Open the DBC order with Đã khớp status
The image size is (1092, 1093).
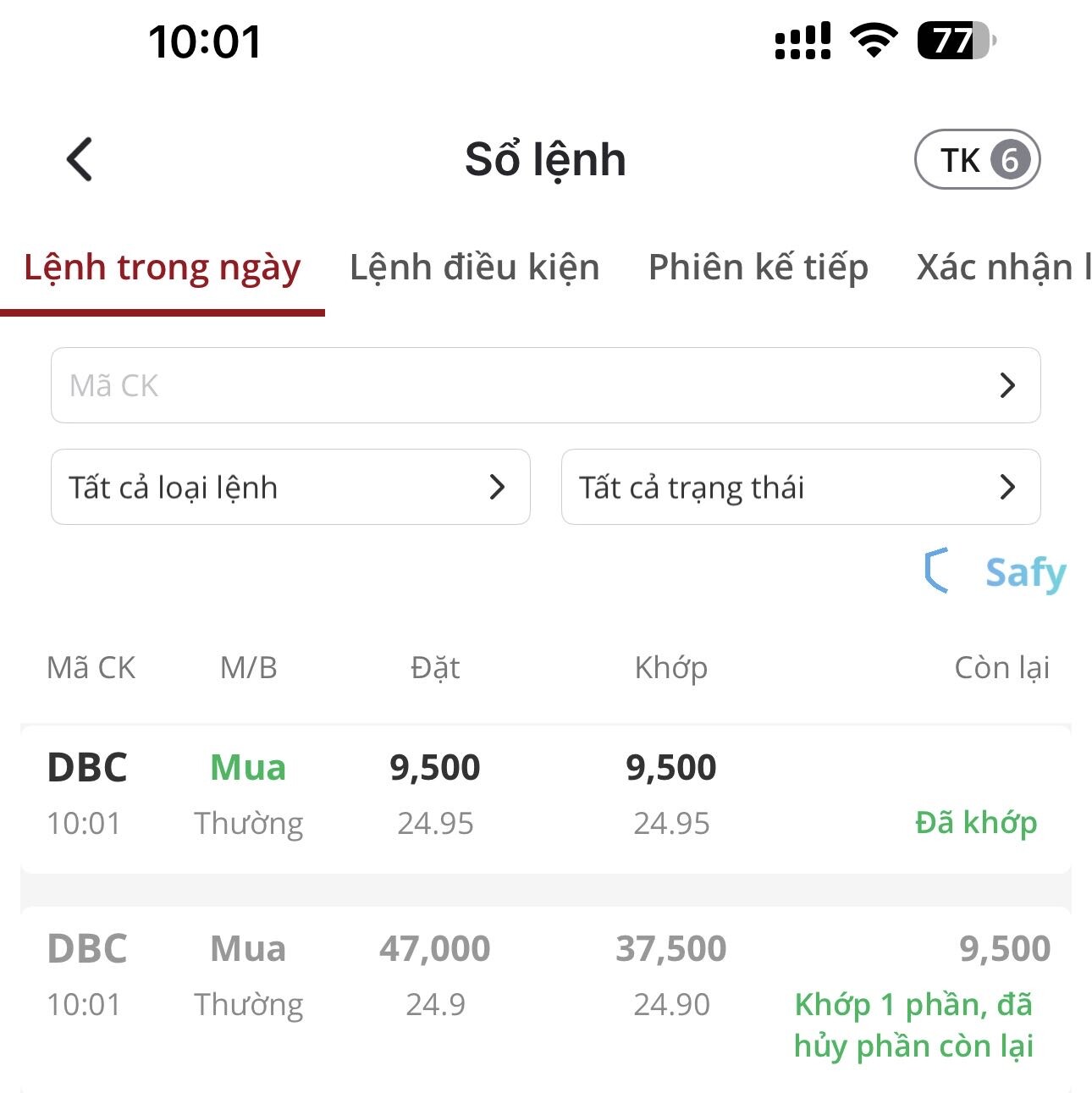pos(545,798)
